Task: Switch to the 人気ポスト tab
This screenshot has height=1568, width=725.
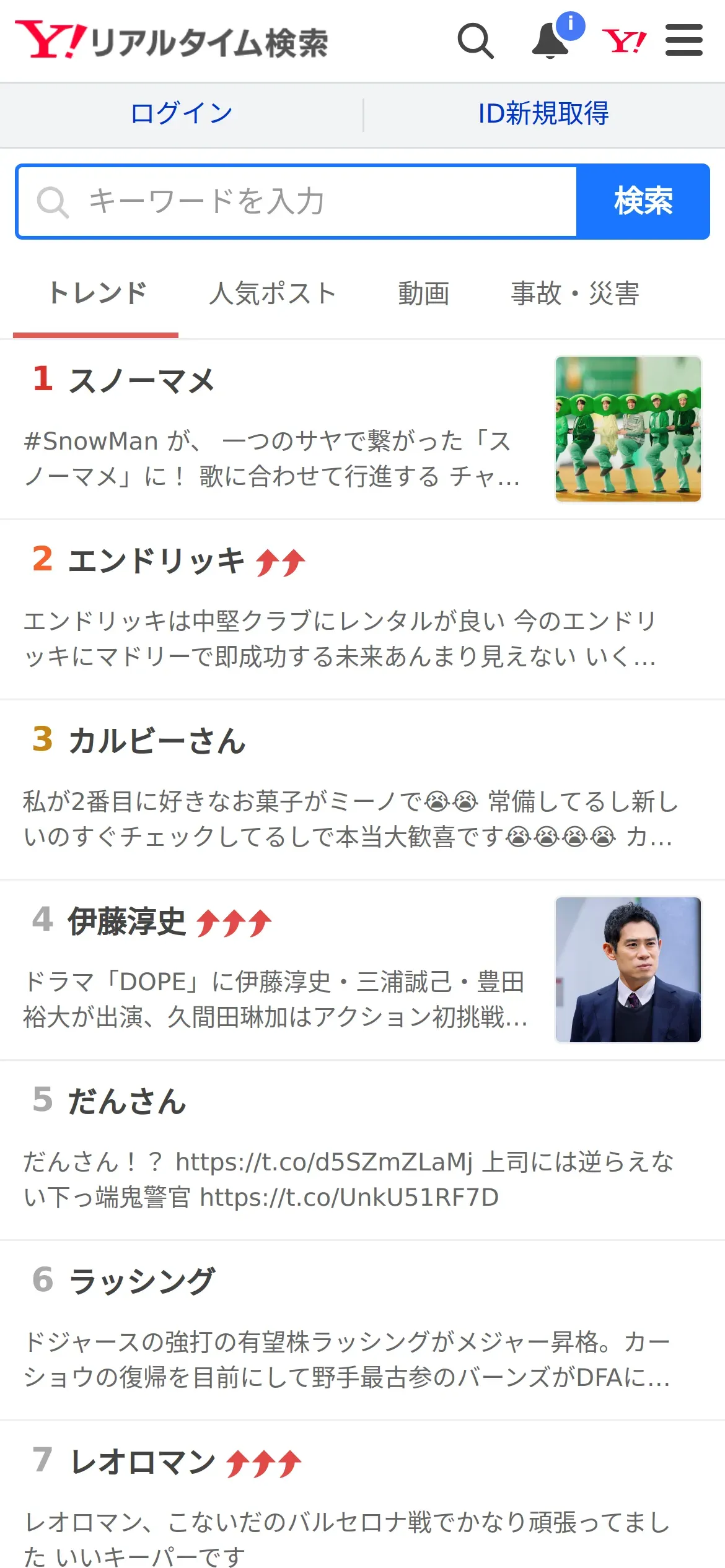Action: coord(273,294)
